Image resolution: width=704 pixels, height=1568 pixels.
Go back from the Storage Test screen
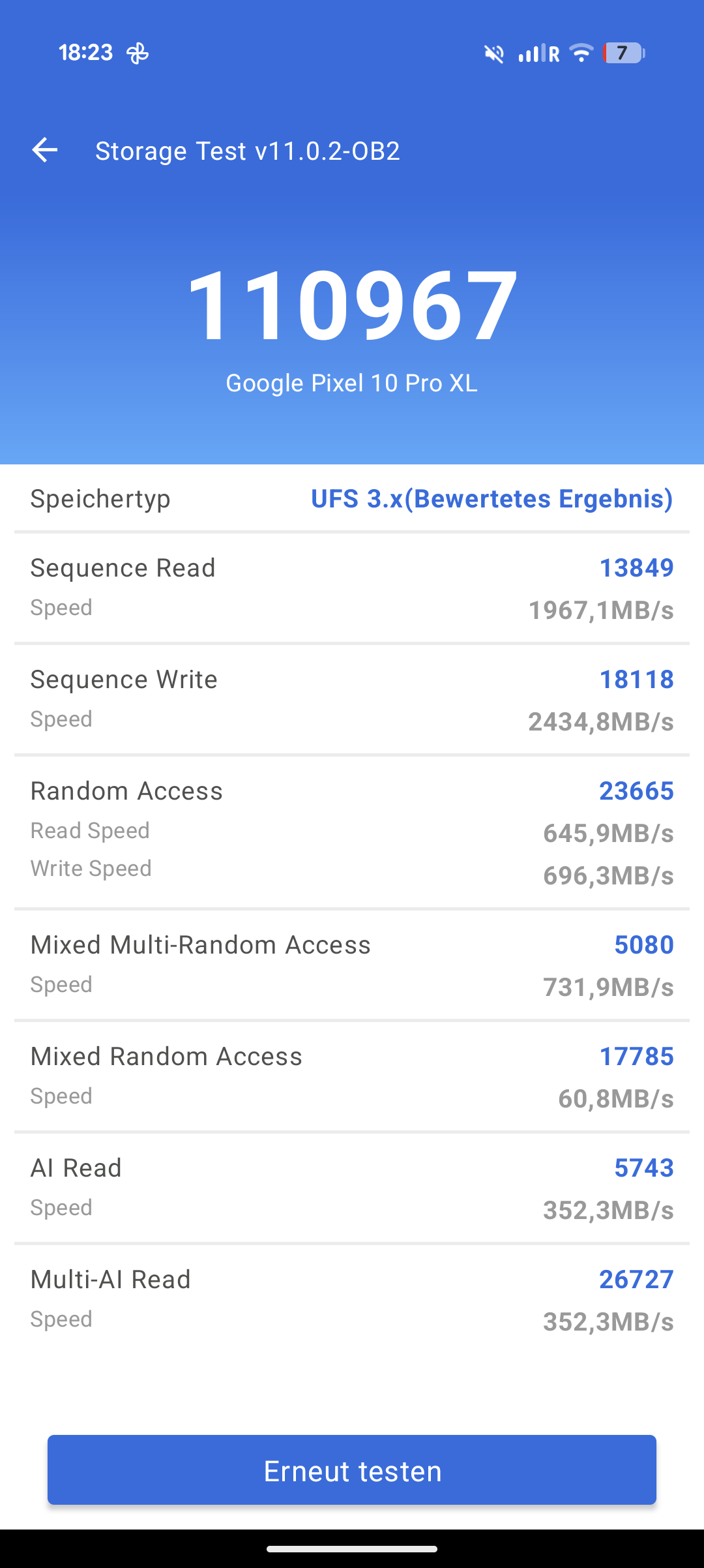pyautogui.click(x=45, y=150)
